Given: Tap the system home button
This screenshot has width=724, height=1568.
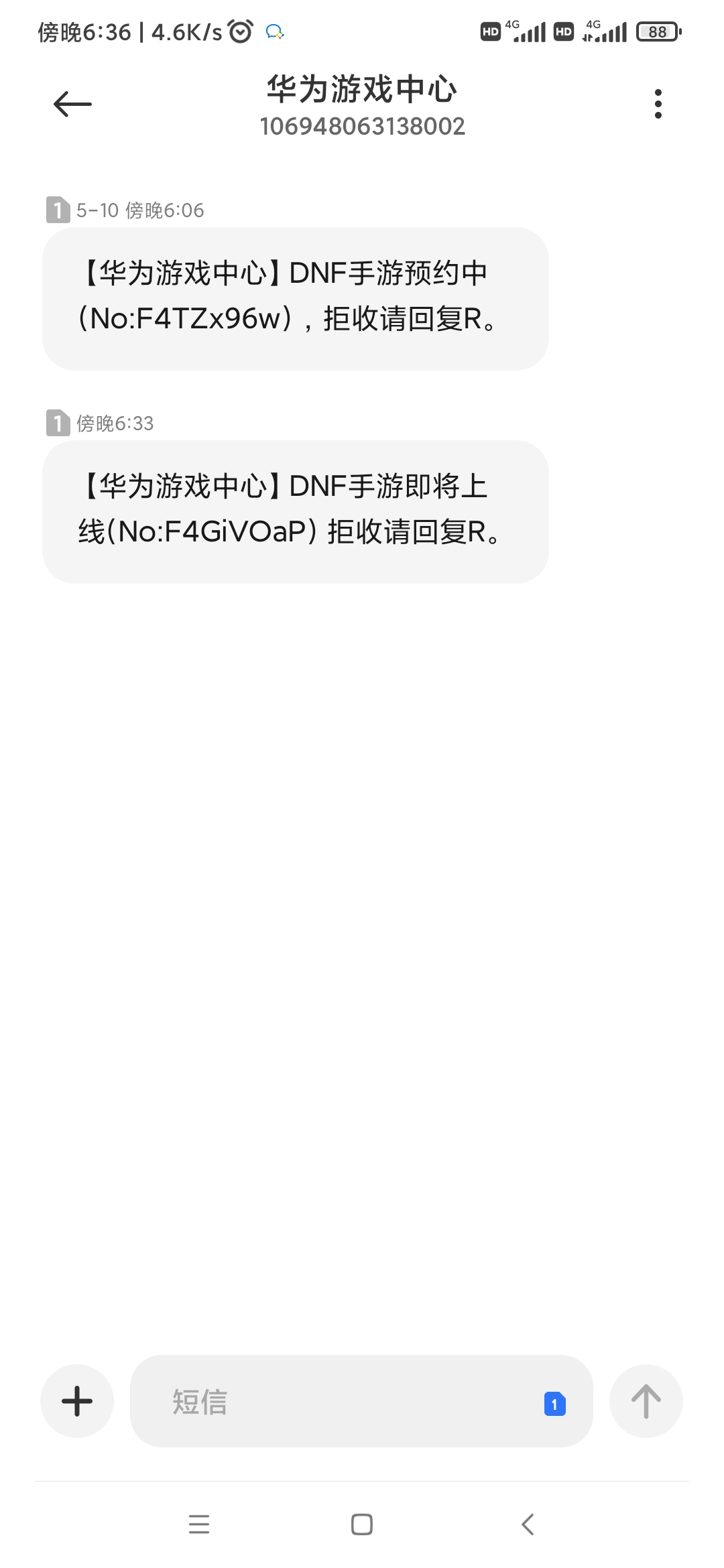Looking at the screenshot, I should point(362,1524).
